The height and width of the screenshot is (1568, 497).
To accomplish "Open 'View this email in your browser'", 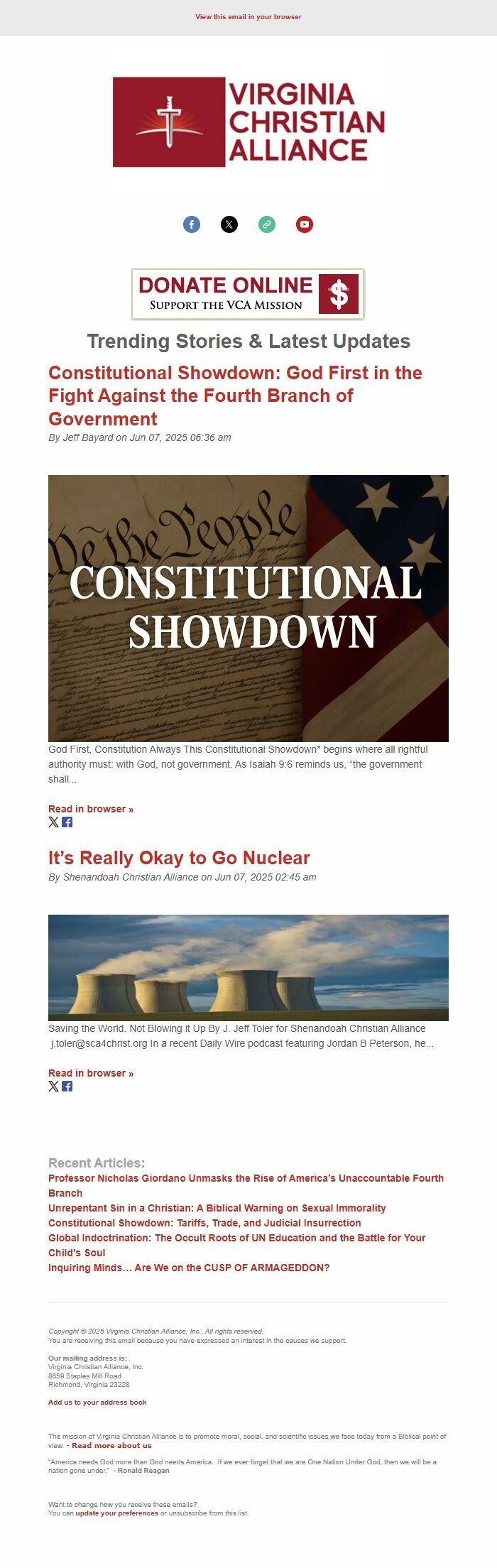I will [x=248, y=17].
